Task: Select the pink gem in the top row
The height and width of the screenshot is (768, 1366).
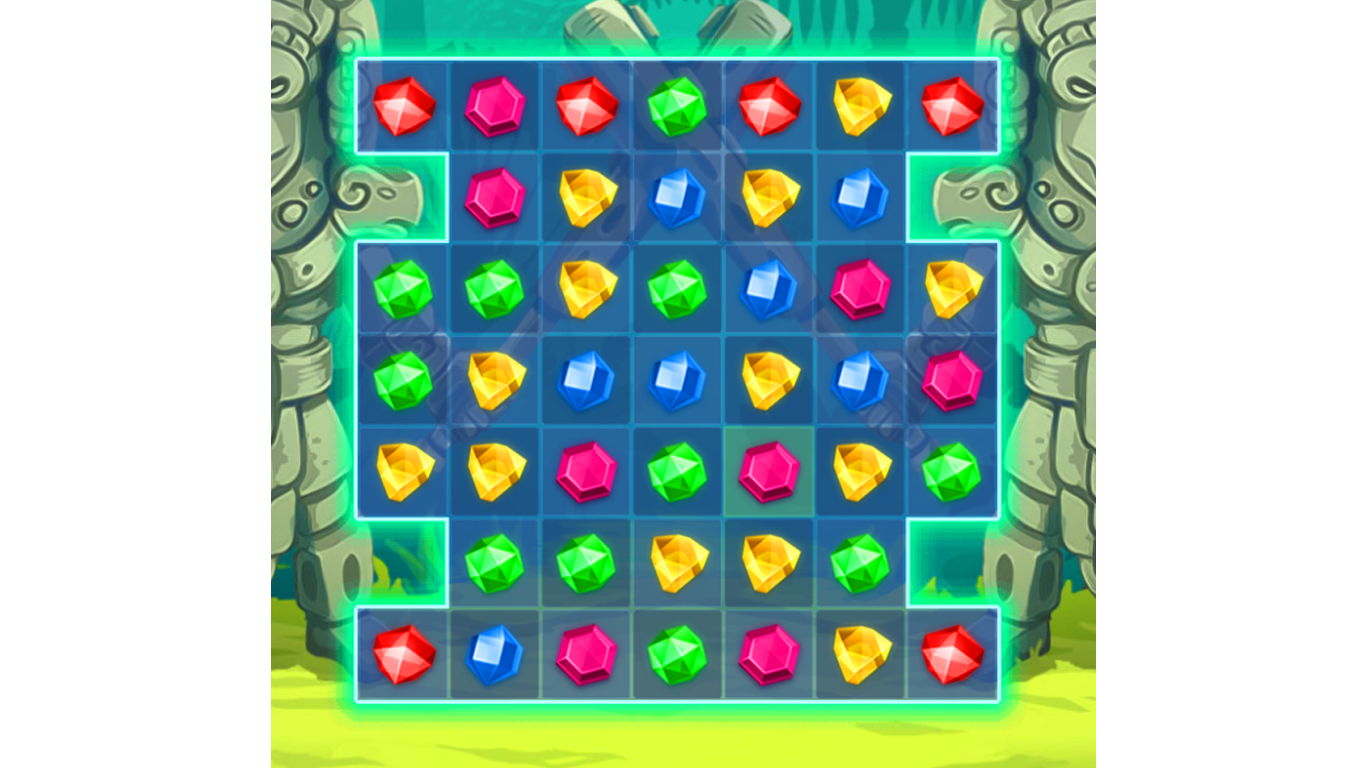Action: click(494, 106)
